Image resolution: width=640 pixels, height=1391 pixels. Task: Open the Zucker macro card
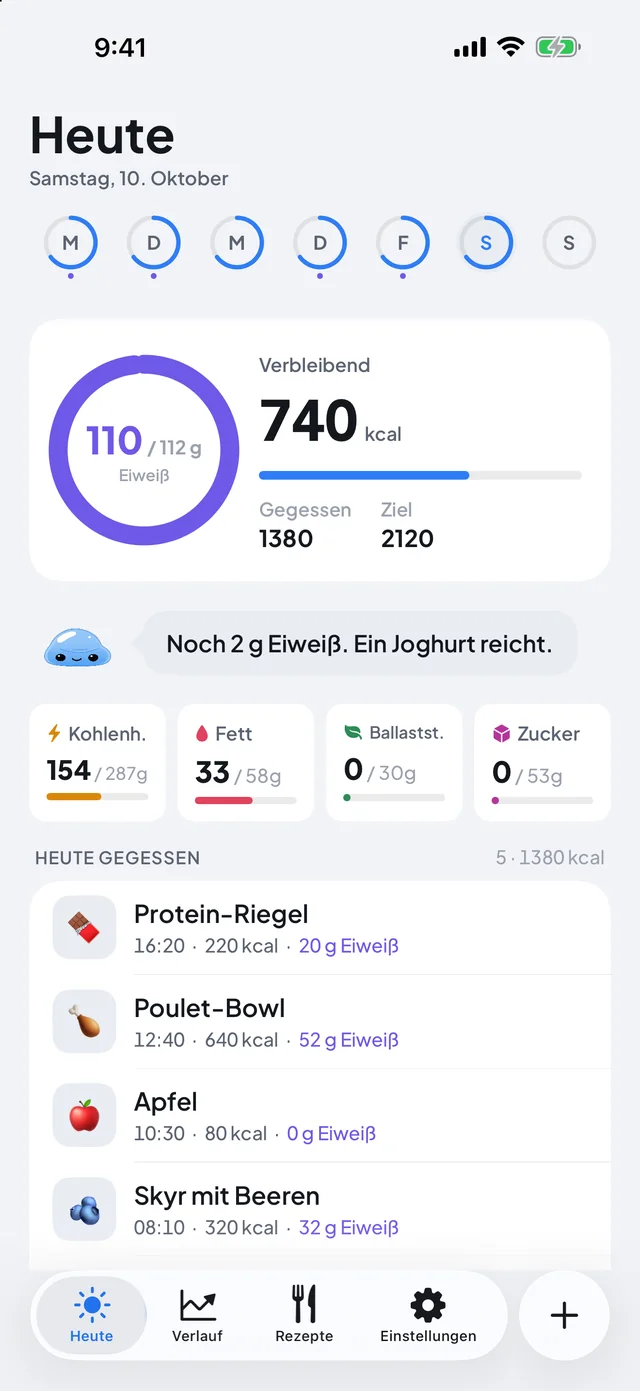coord(542,762)
